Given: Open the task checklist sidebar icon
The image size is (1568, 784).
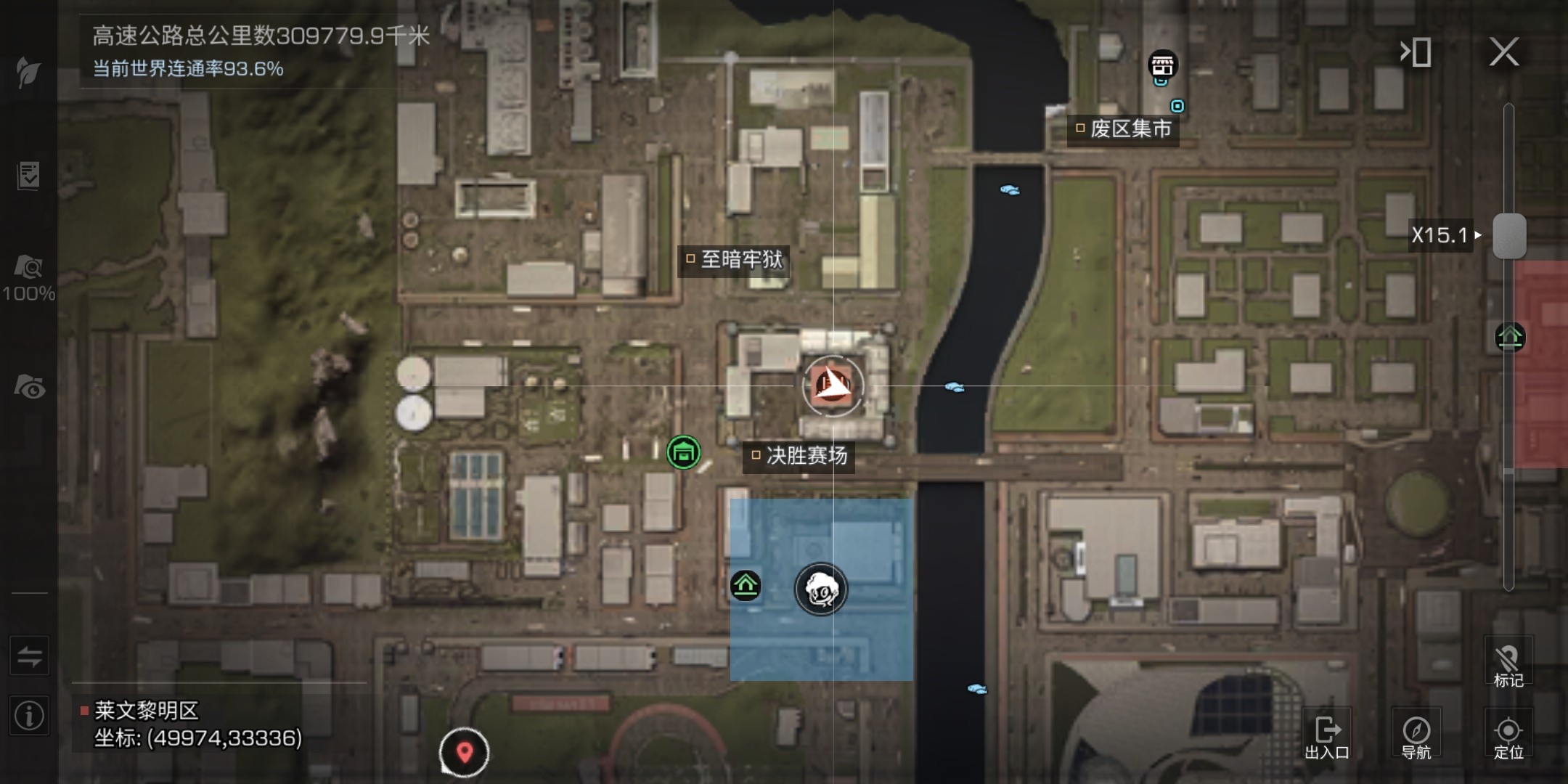Looking at the screenshot, I should pos(28,175).
